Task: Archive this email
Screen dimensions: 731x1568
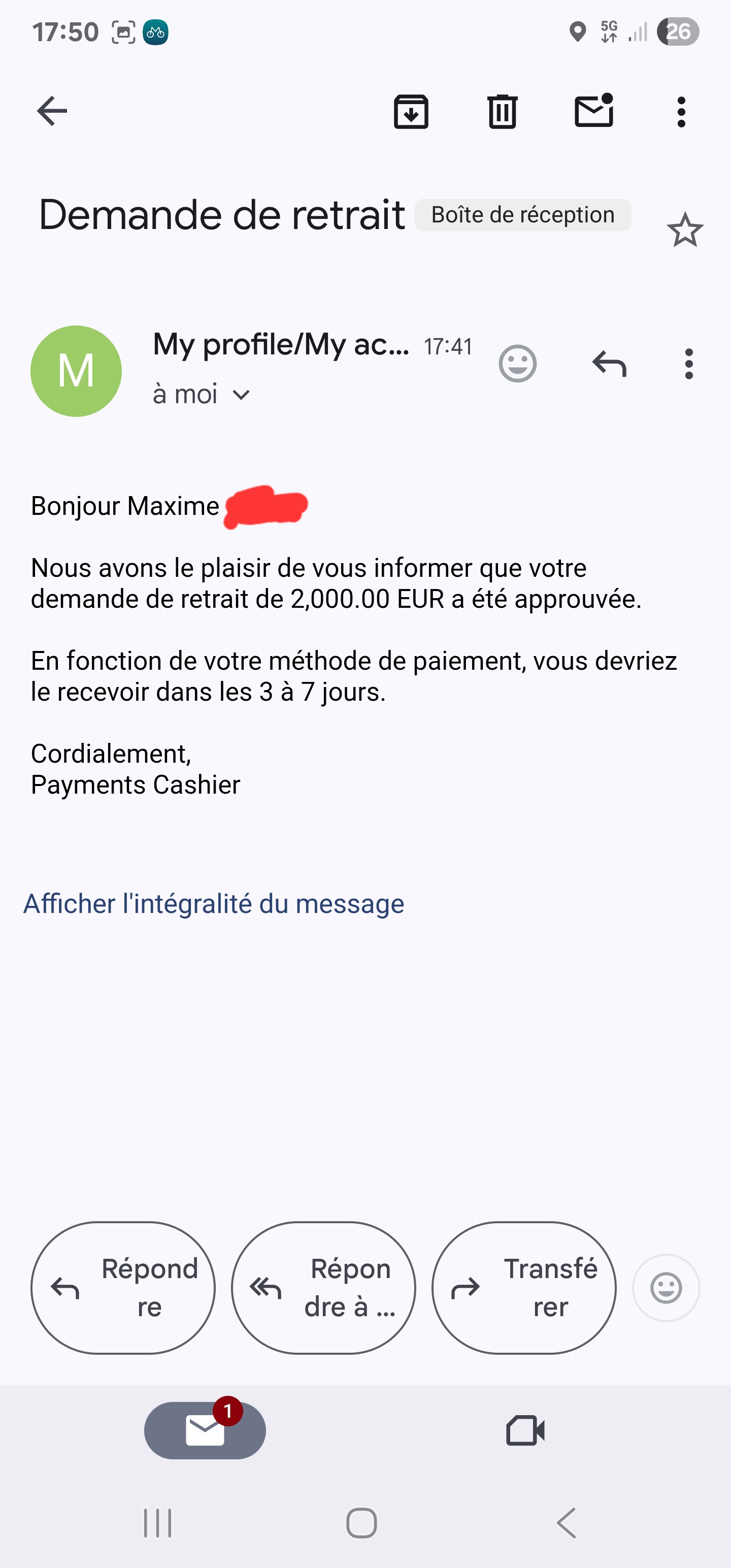Action: coord(411,111)
